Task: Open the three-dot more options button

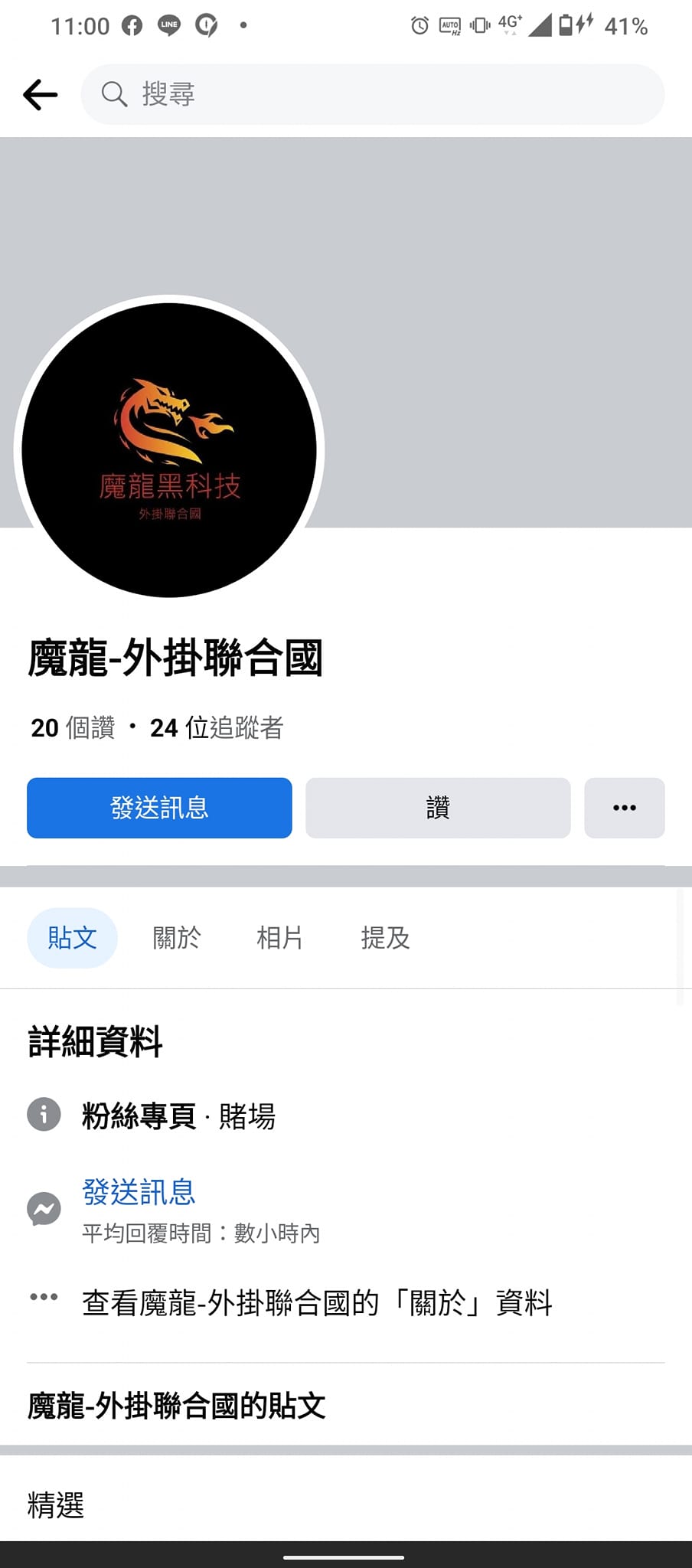Action: tap(625, 808)
